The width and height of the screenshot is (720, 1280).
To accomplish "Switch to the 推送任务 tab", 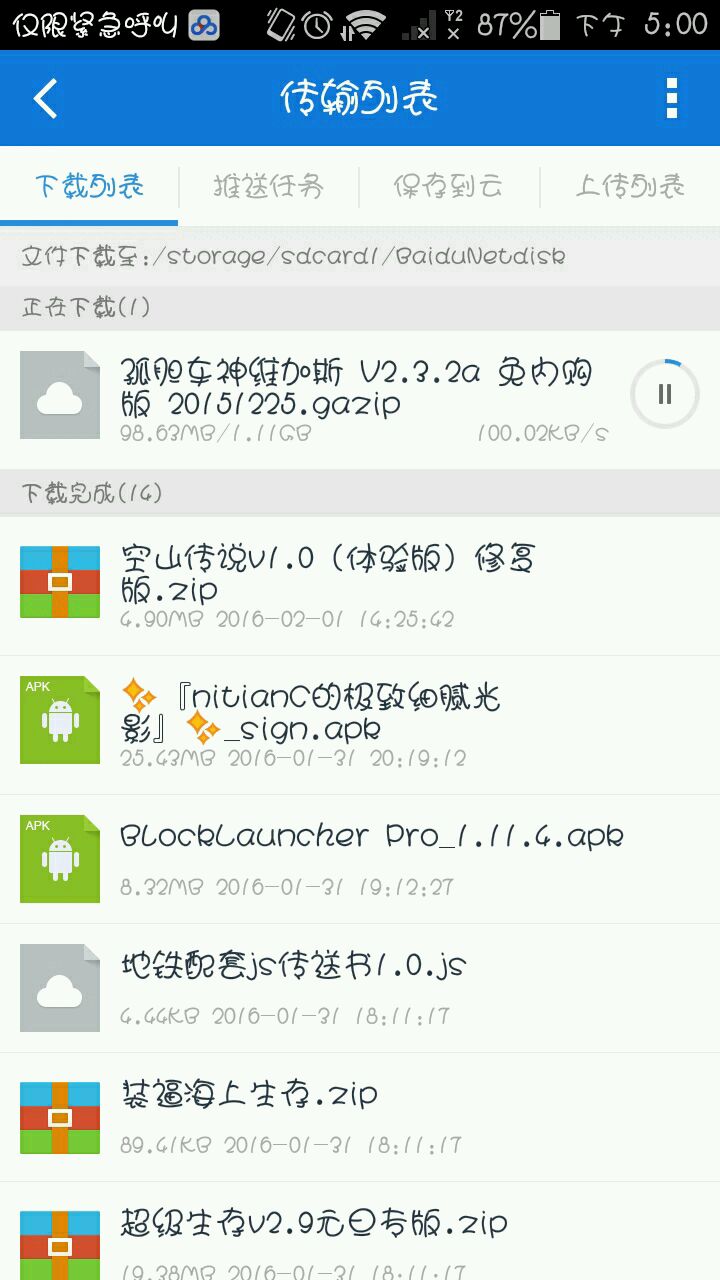I will coord(268,186).
